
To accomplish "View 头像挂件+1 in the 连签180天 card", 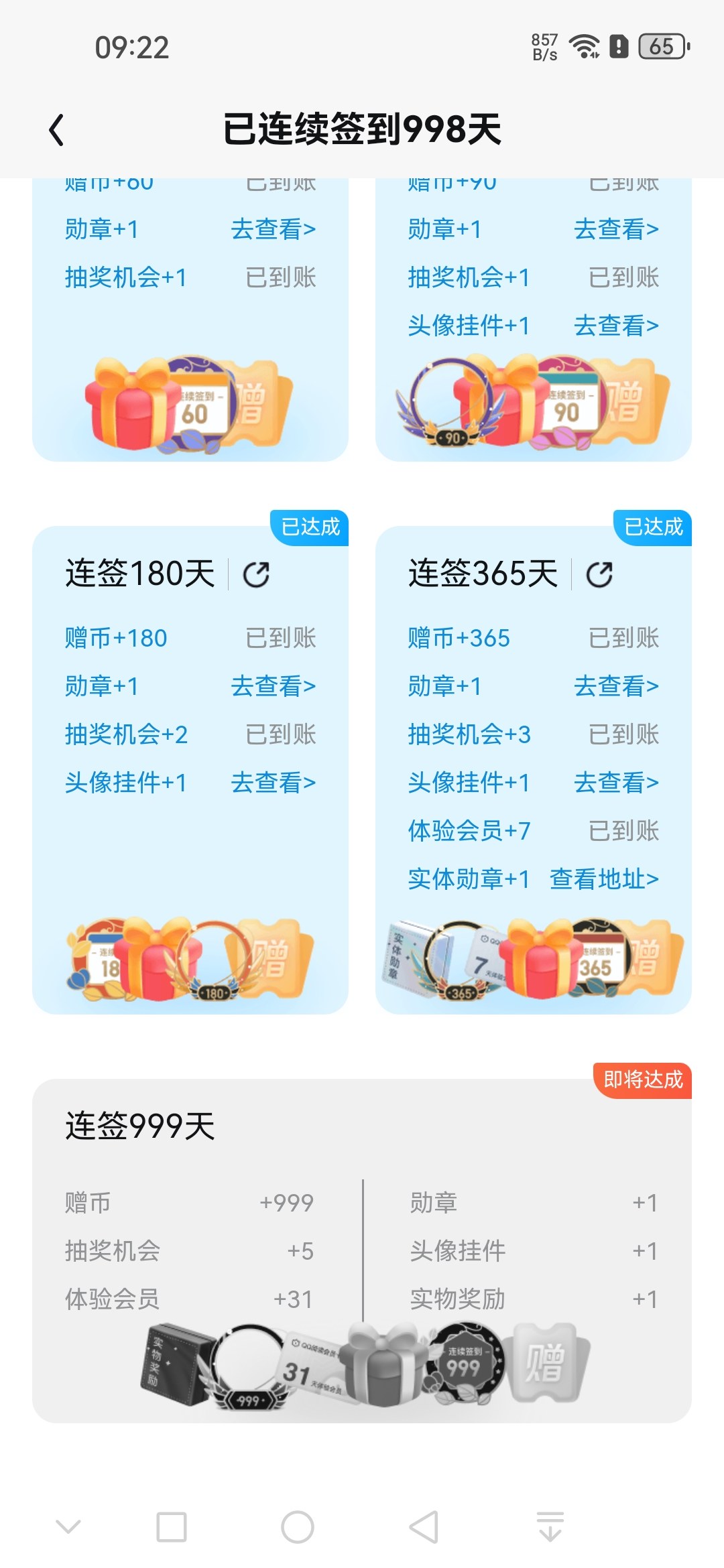I will point(273,783).
